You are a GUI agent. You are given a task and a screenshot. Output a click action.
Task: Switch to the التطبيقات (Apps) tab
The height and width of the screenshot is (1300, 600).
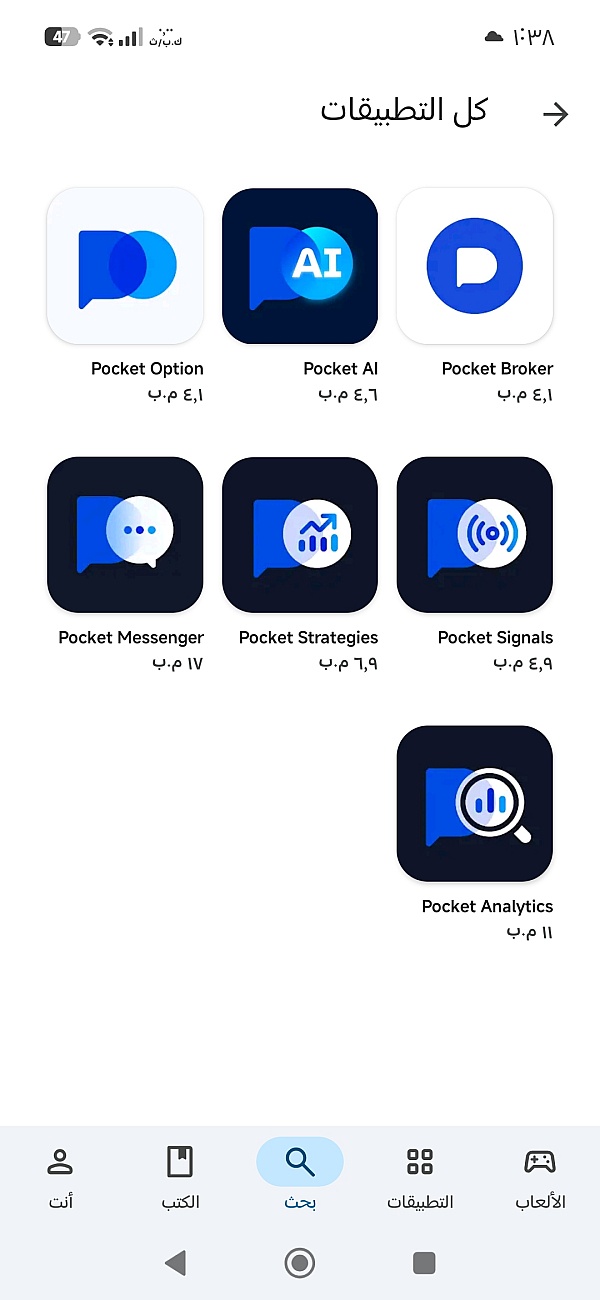coord(420,1177)
